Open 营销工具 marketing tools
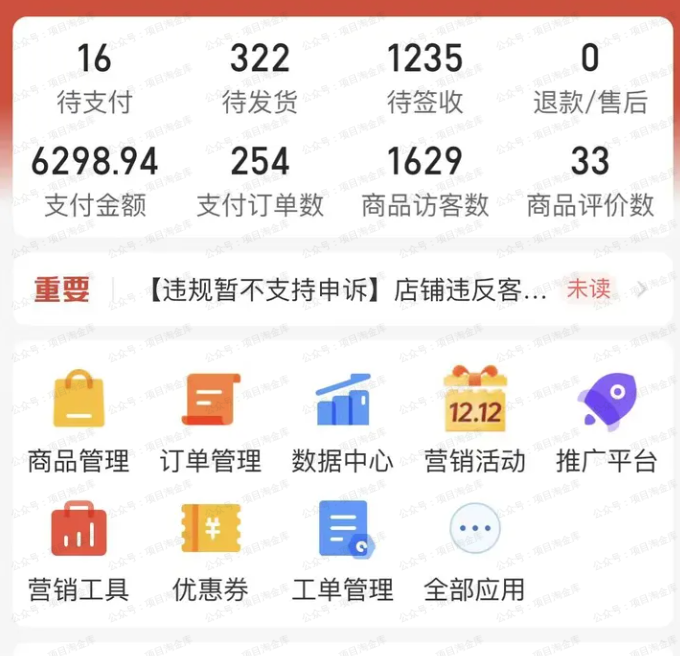 click(x=78, y=550)
